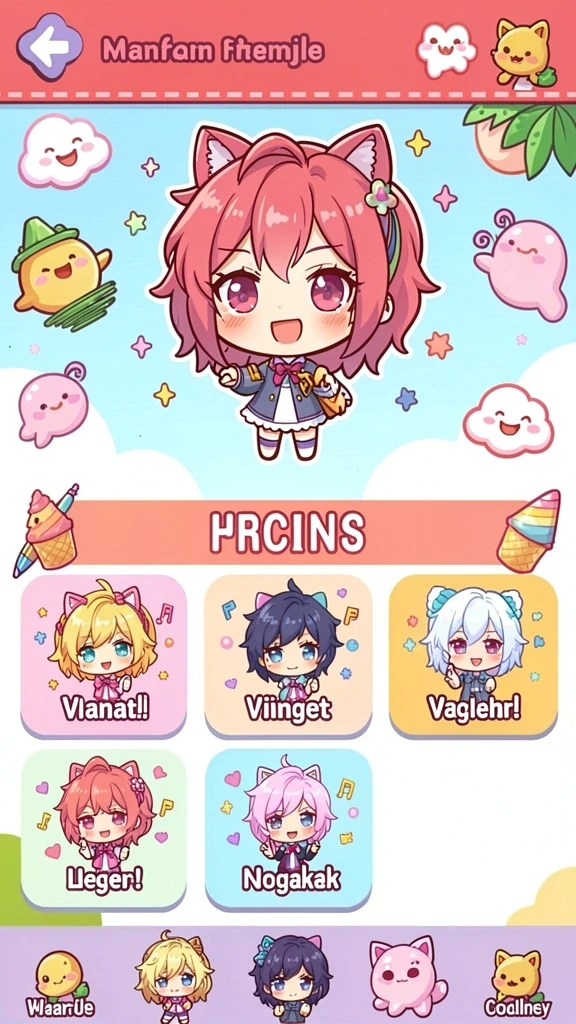
Task: Select the Vlanat!! blonde character card
Action: point(104,655)
